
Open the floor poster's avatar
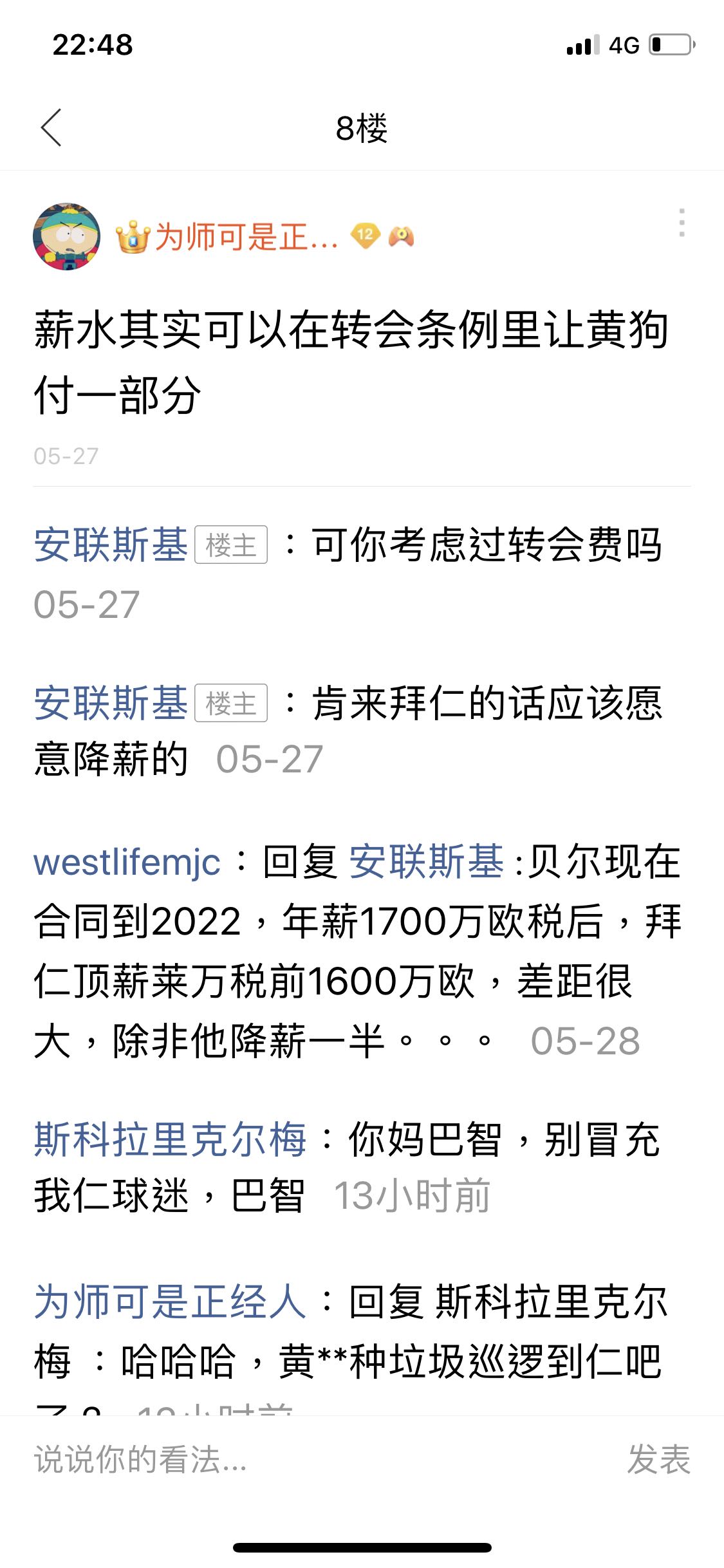point(67,237)
